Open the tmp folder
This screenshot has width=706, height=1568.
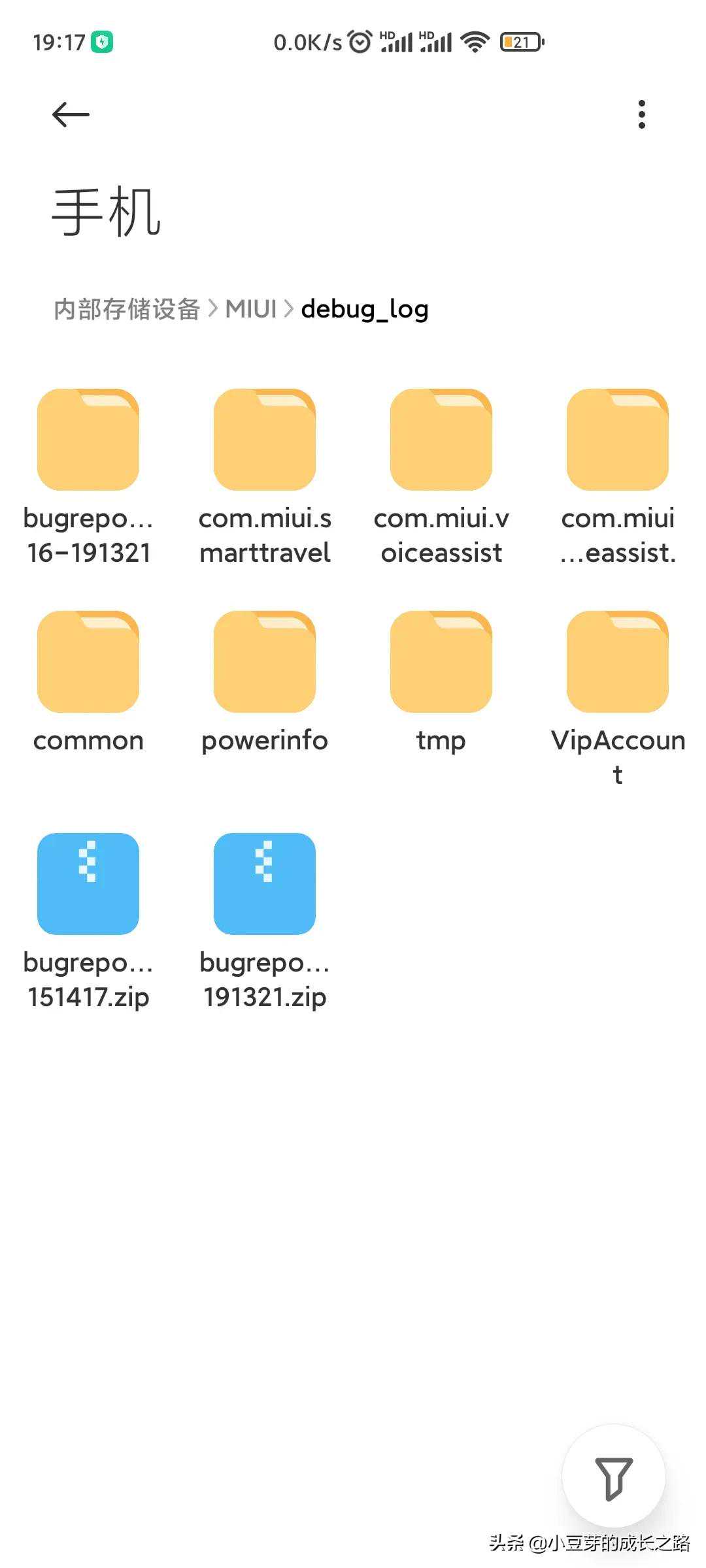(x=441, y=662)
